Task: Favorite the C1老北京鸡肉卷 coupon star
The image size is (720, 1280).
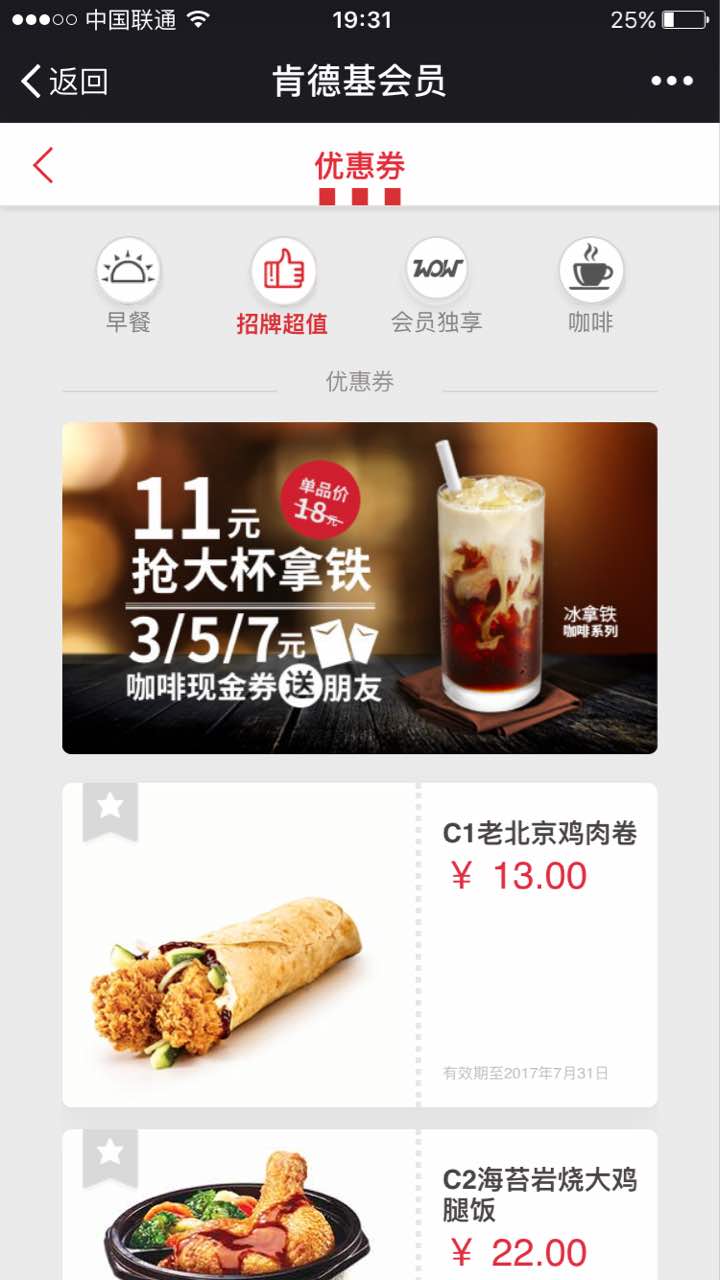Action: click(110, 806)
